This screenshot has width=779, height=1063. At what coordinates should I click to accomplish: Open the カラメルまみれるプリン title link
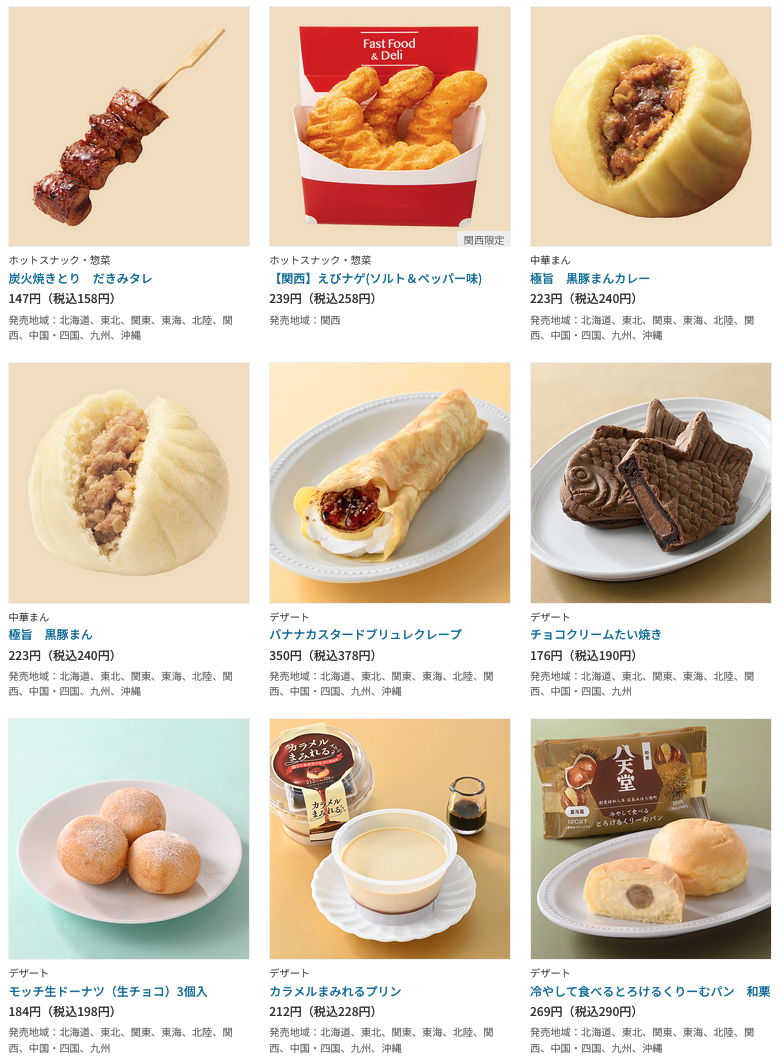pyautogui.click(x=335, y=991)
